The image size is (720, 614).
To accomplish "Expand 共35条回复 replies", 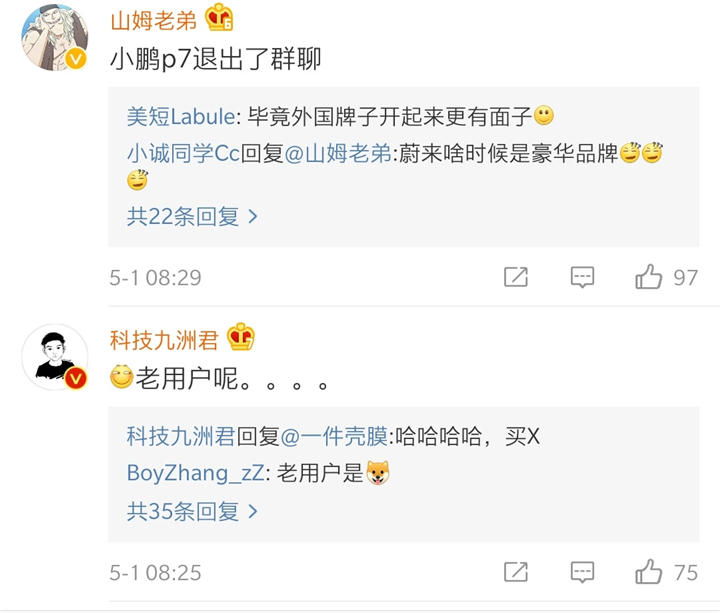I will [192, 511].
